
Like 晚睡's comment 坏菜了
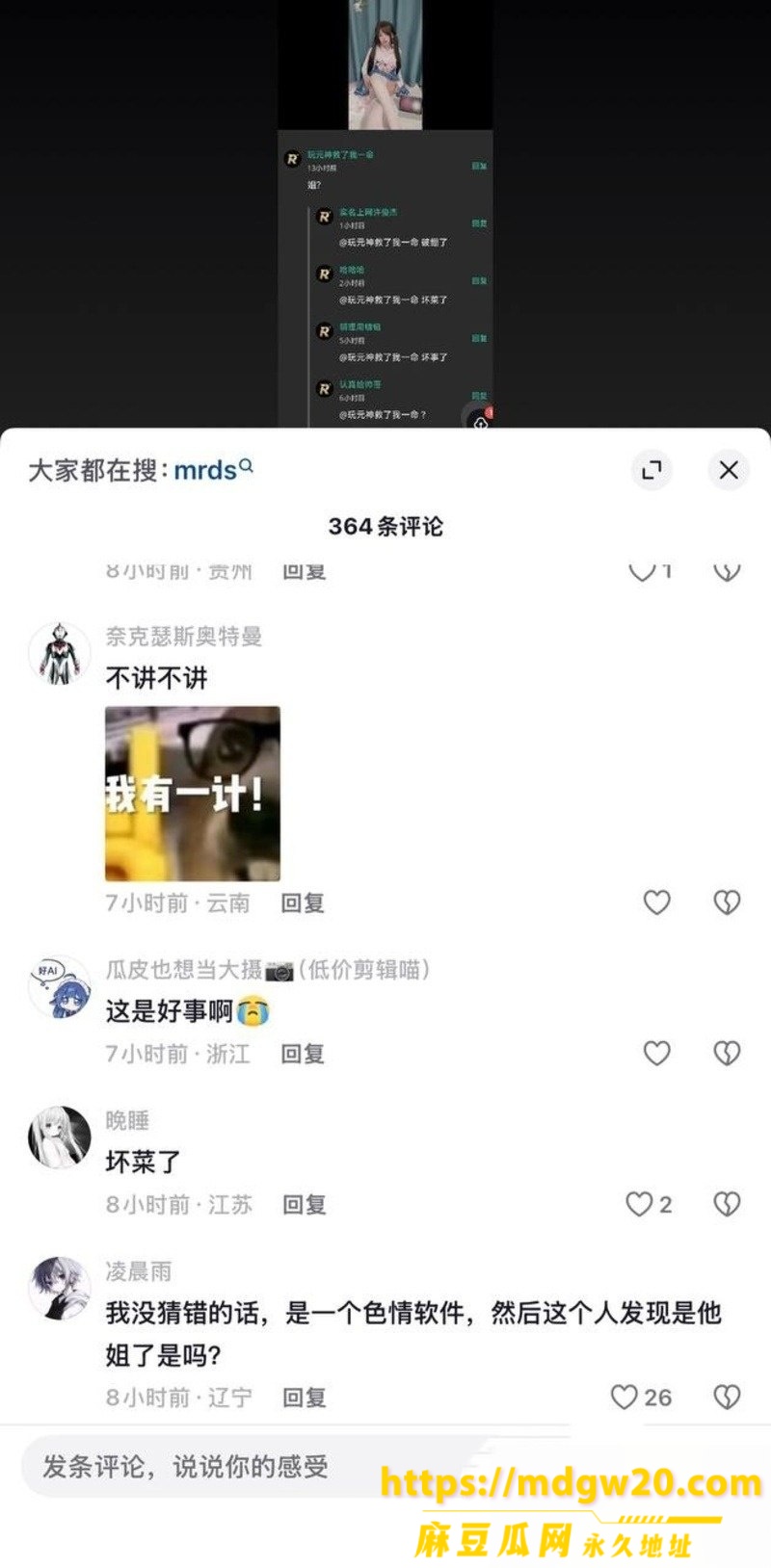click(x=649, y=1204)
